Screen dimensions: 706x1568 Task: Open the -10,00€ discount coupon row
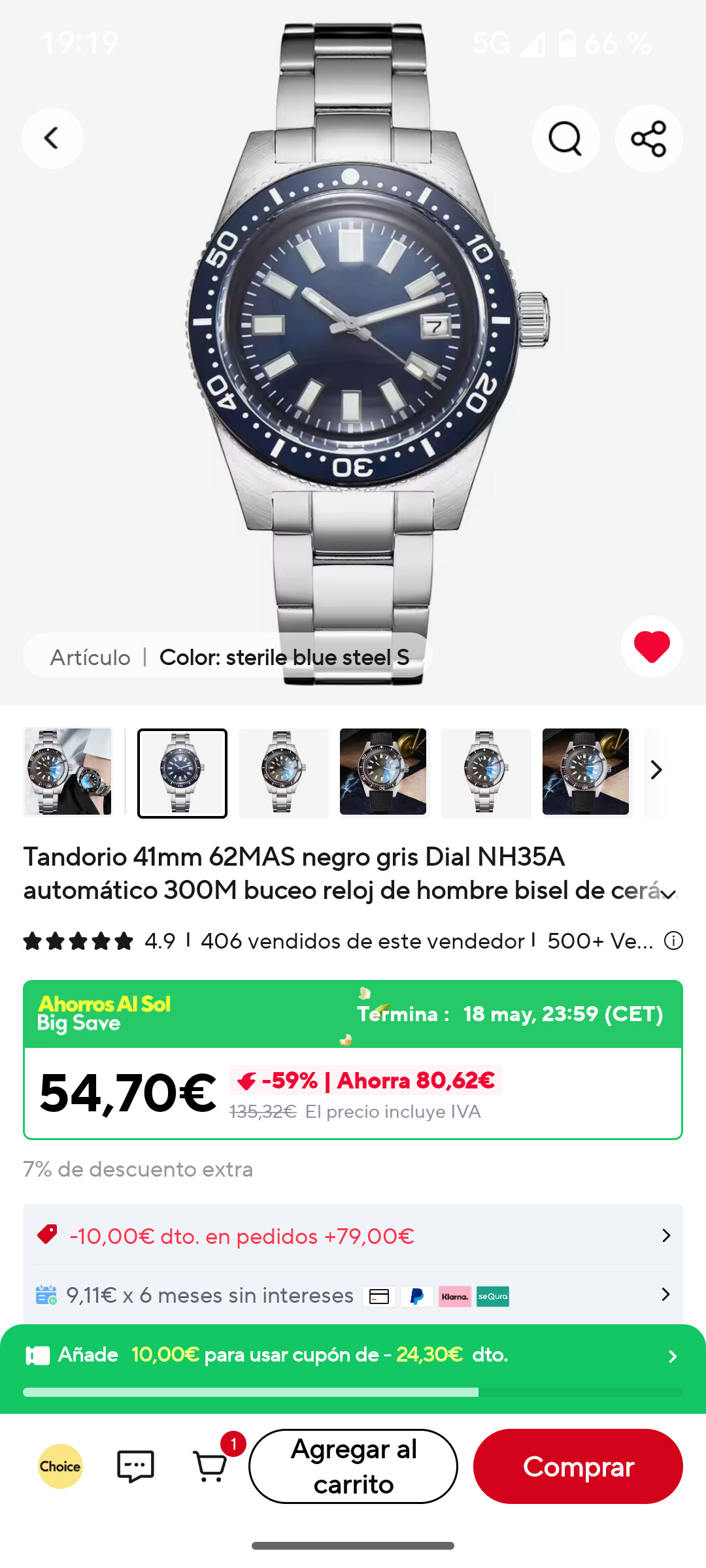353,1235
